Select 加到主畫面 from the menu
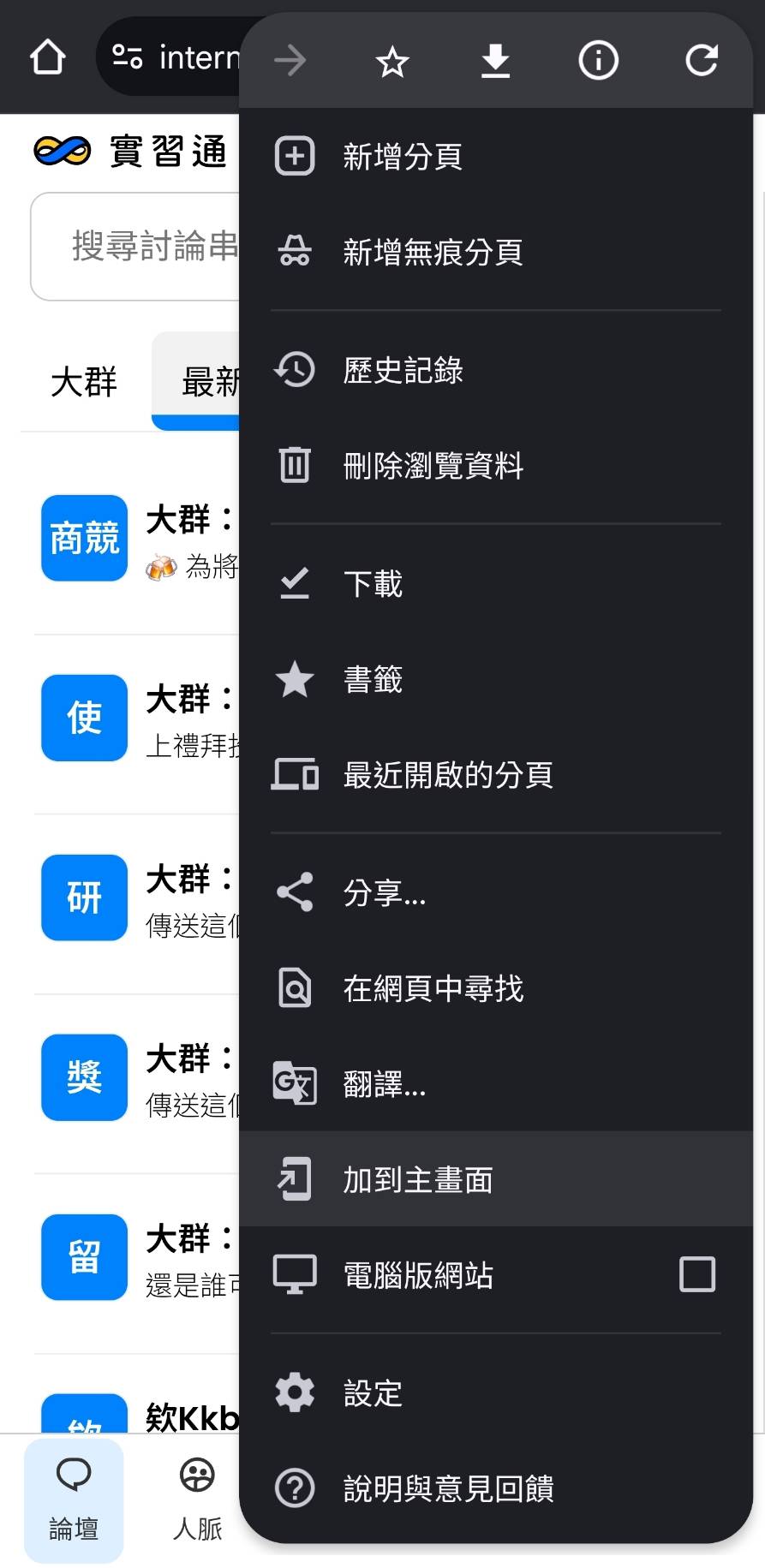Image resolution: width=765 pixels, height=1568 pixels. pos(416,1179)
